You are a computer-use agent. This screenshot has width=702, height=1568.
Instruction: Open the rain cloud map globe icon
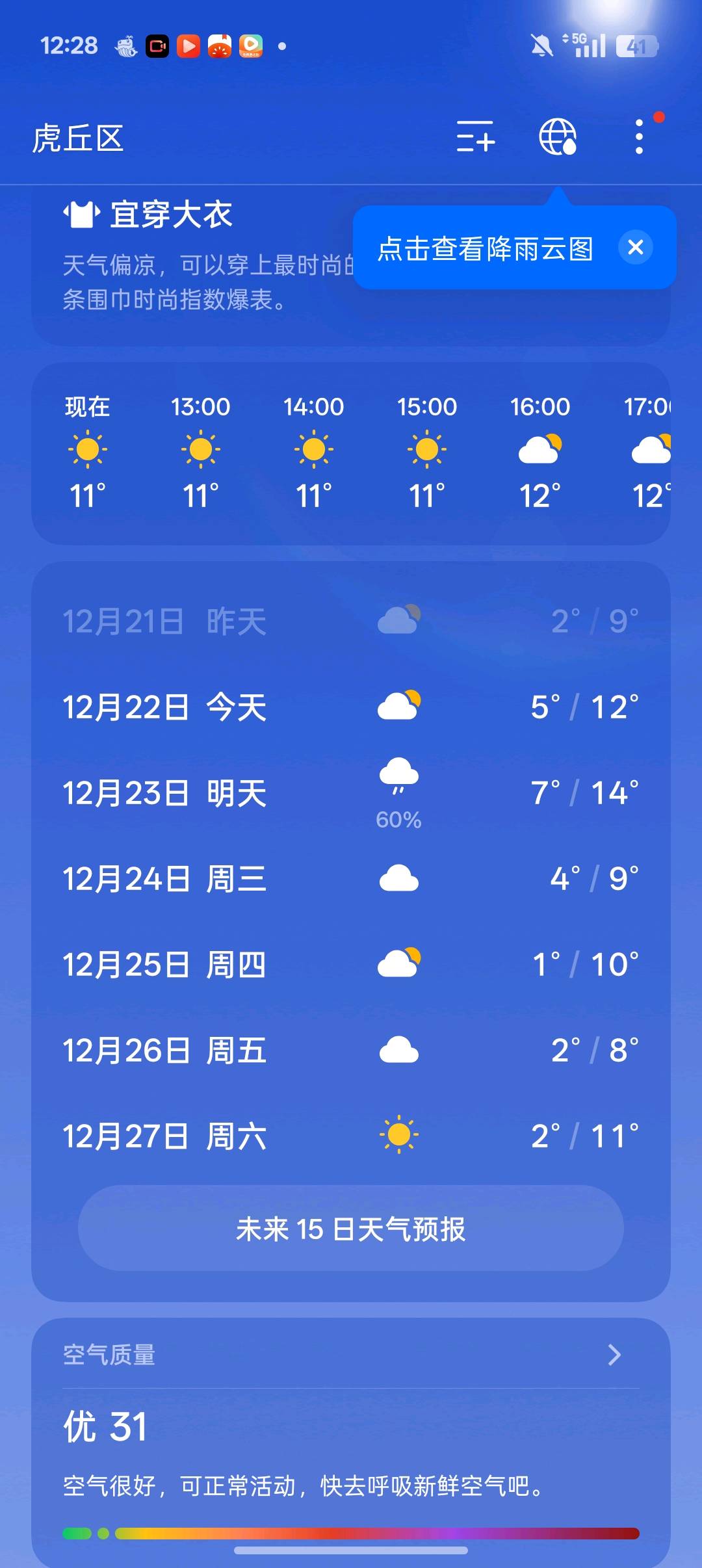[x=558, y=138]
